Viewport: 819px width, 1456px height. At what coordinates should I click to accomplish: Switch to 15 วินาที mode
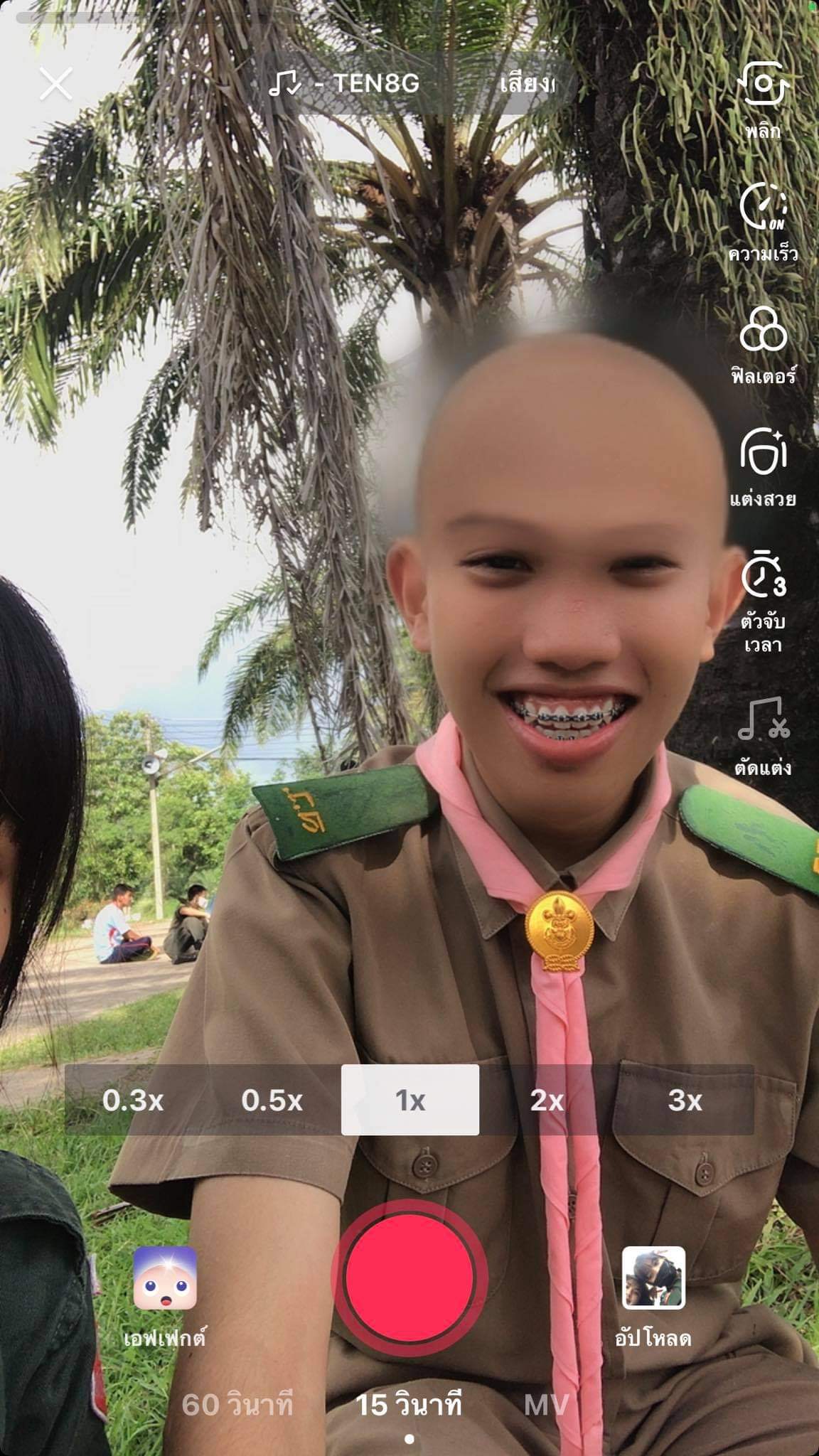[x=409, y=1405]
